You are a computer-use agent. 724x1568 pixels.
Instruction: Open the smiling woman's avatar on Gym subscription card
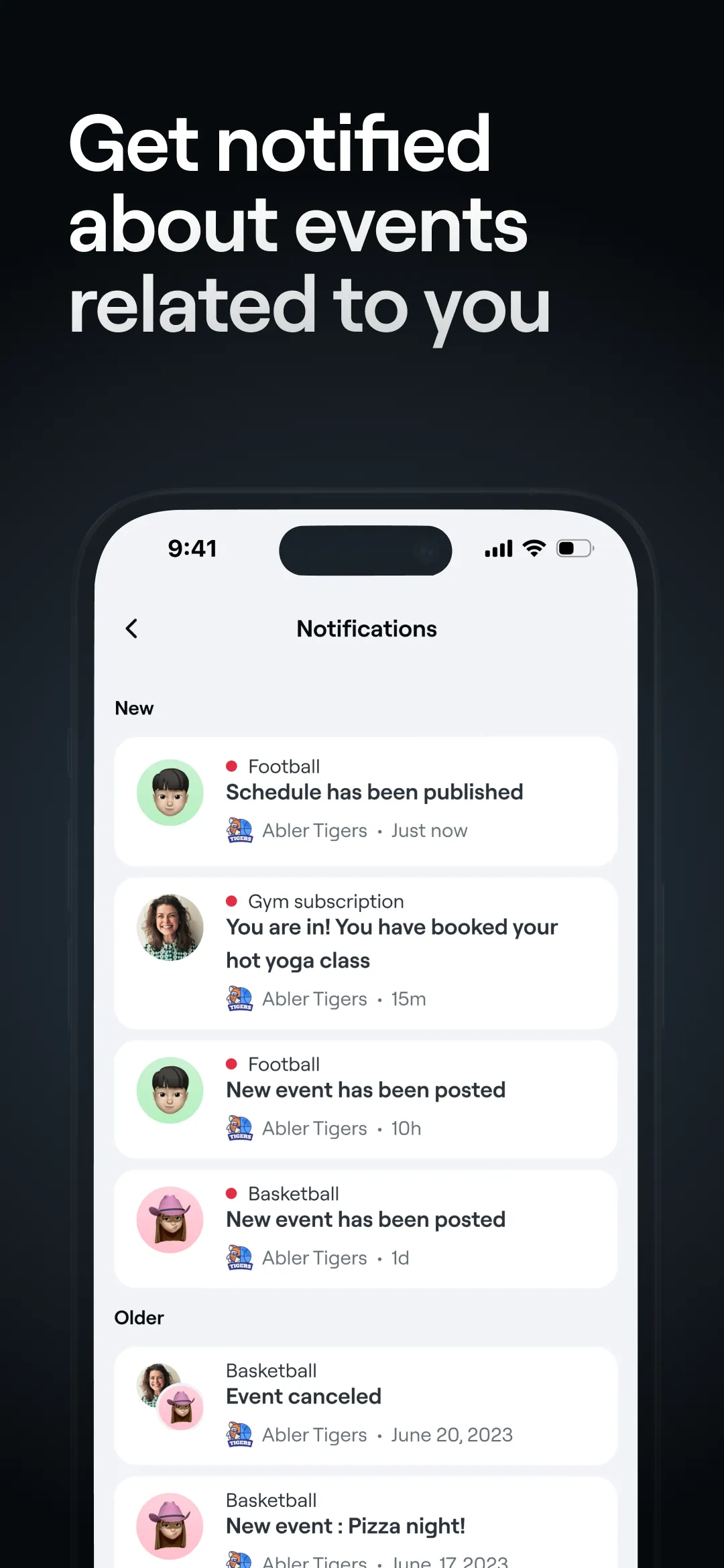[x=169, y=927]
